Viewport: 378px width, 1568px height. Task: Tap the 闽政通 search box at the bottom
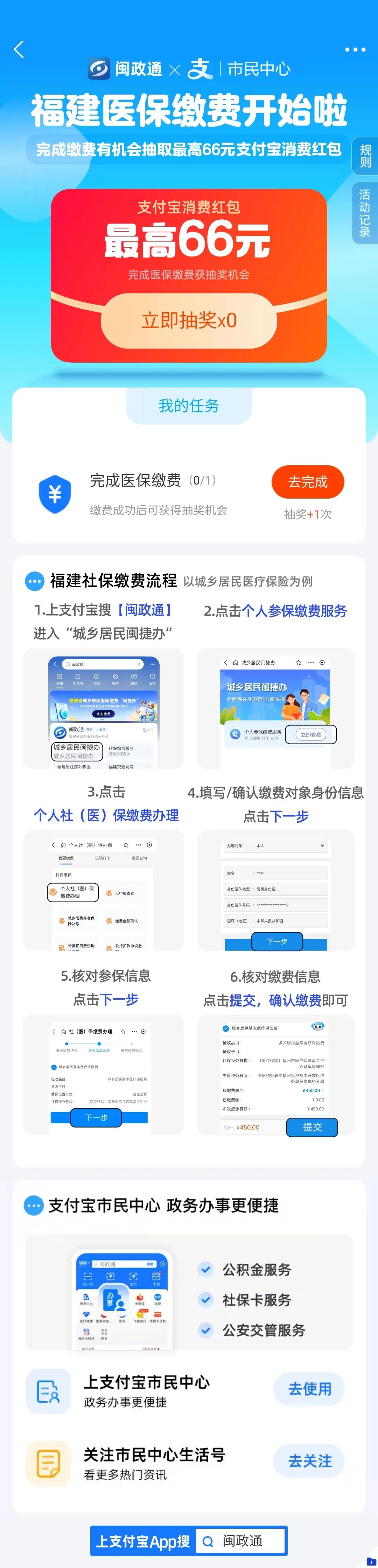coord(241,1541)
